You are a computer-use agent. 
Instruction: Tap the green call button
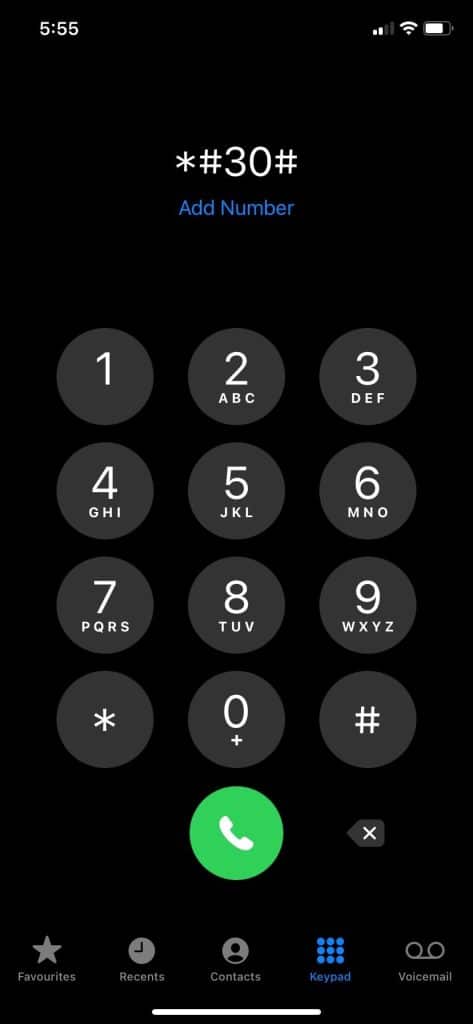(236, 833)
